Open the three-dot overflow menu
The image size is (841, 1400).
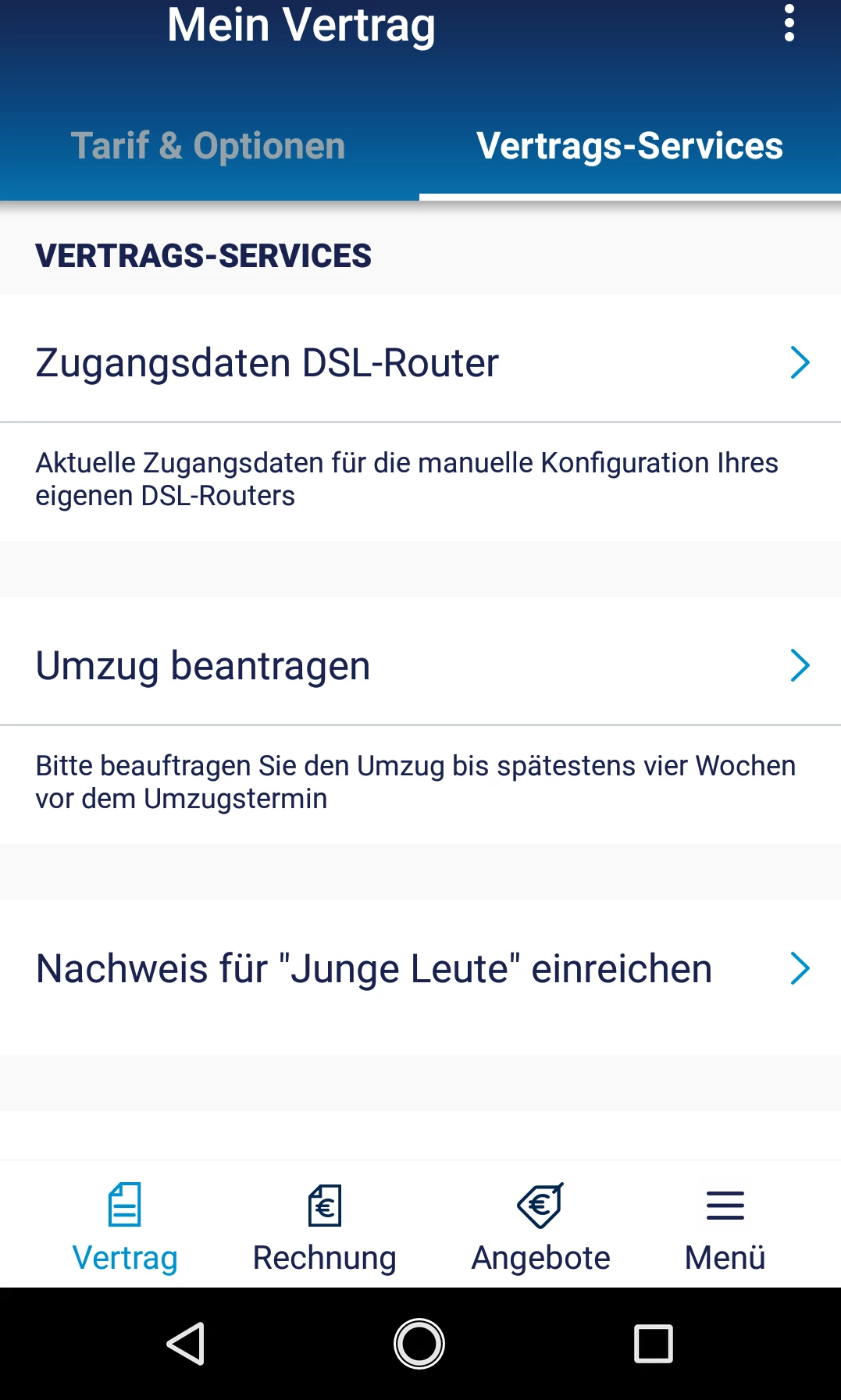[x=789, y=23]
